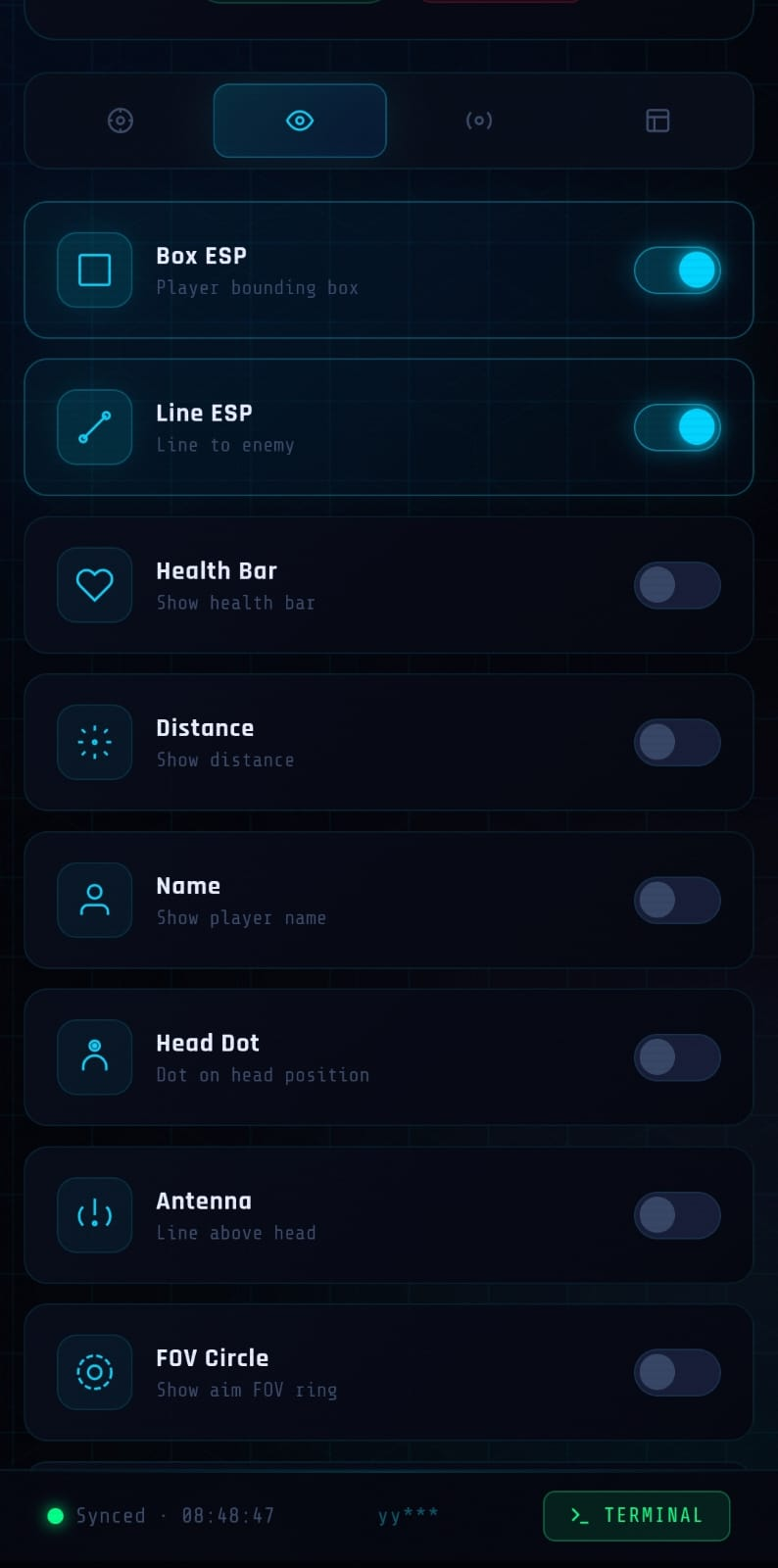
Task: Disable the Box ESP toggle
Action: (677, 269)
